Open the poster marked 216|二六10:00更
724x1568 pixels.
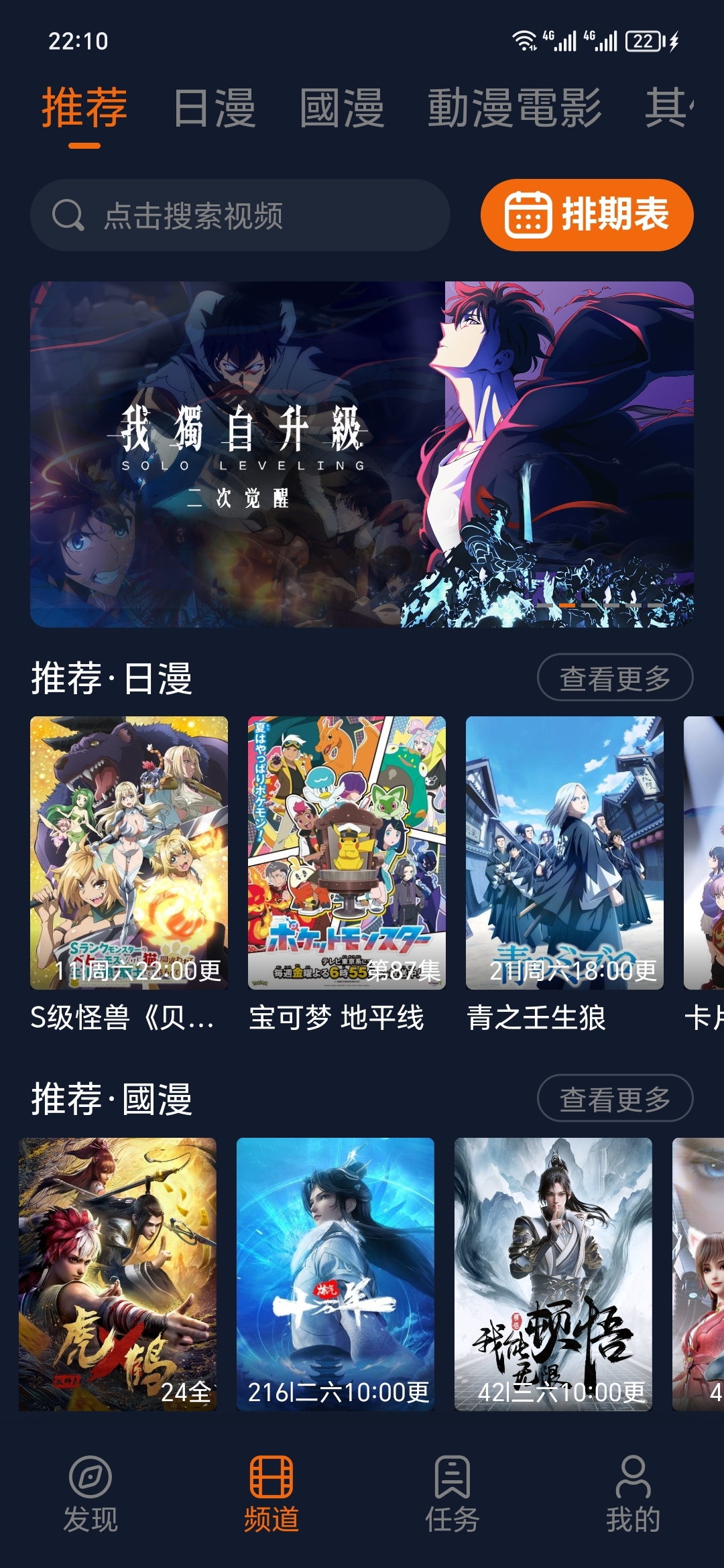coord(335,1274)
